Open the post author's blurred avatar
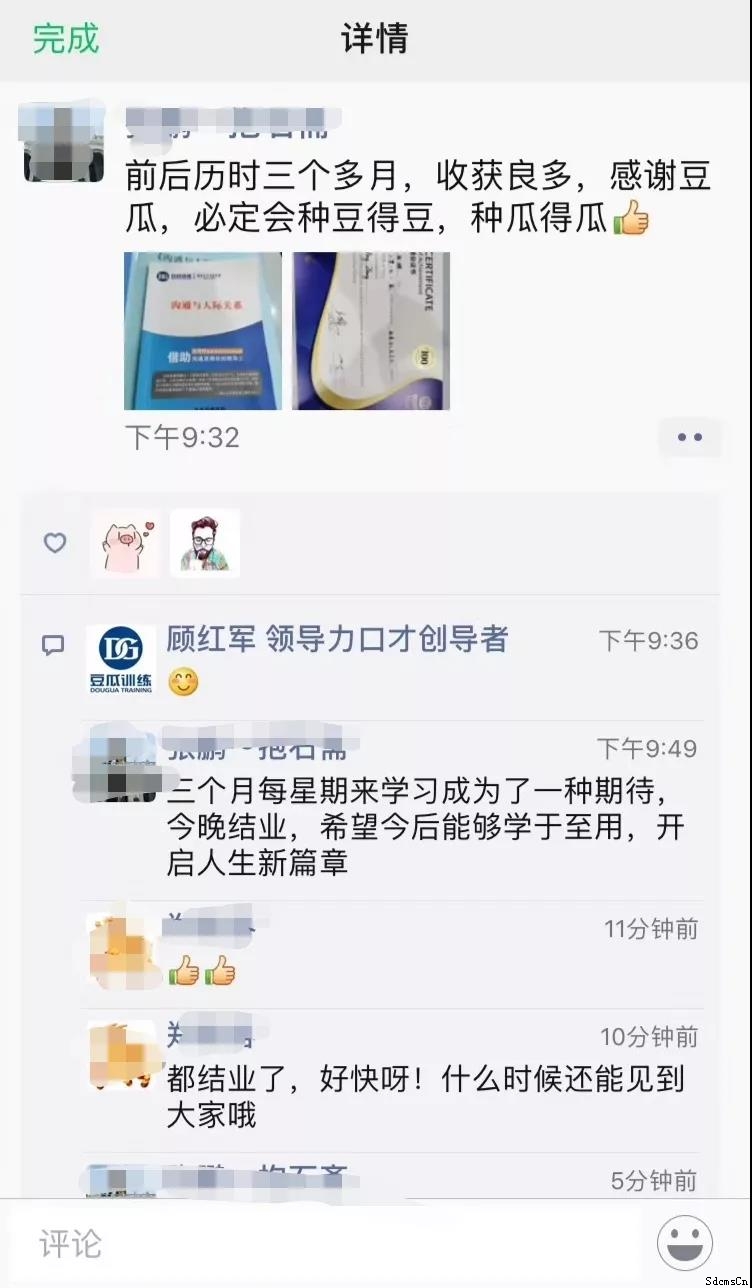This screenshot has width=752, height=1288. click(x=64, y=142)
